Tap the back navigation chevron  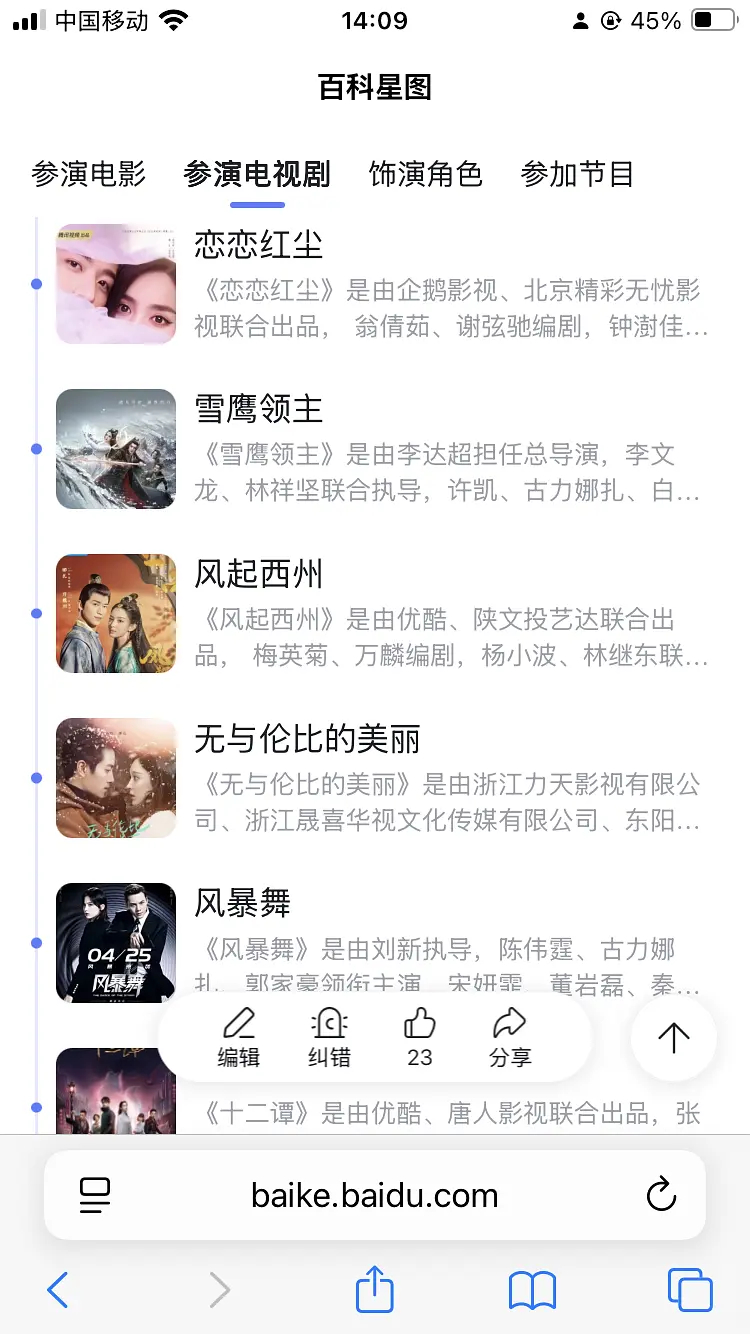click(57, 1291)
